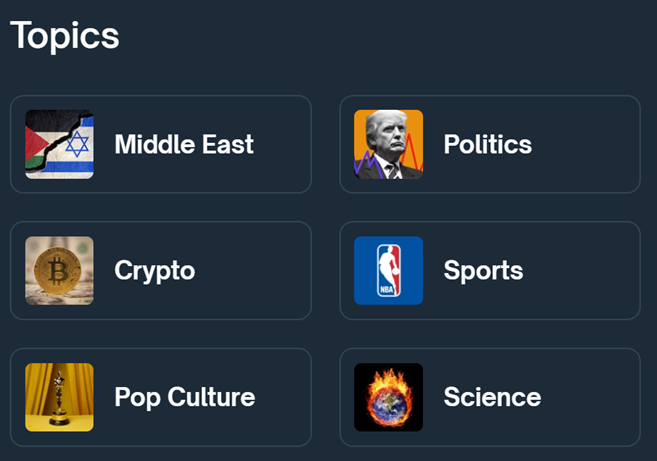Explore the Science topic card

(489, 397)
